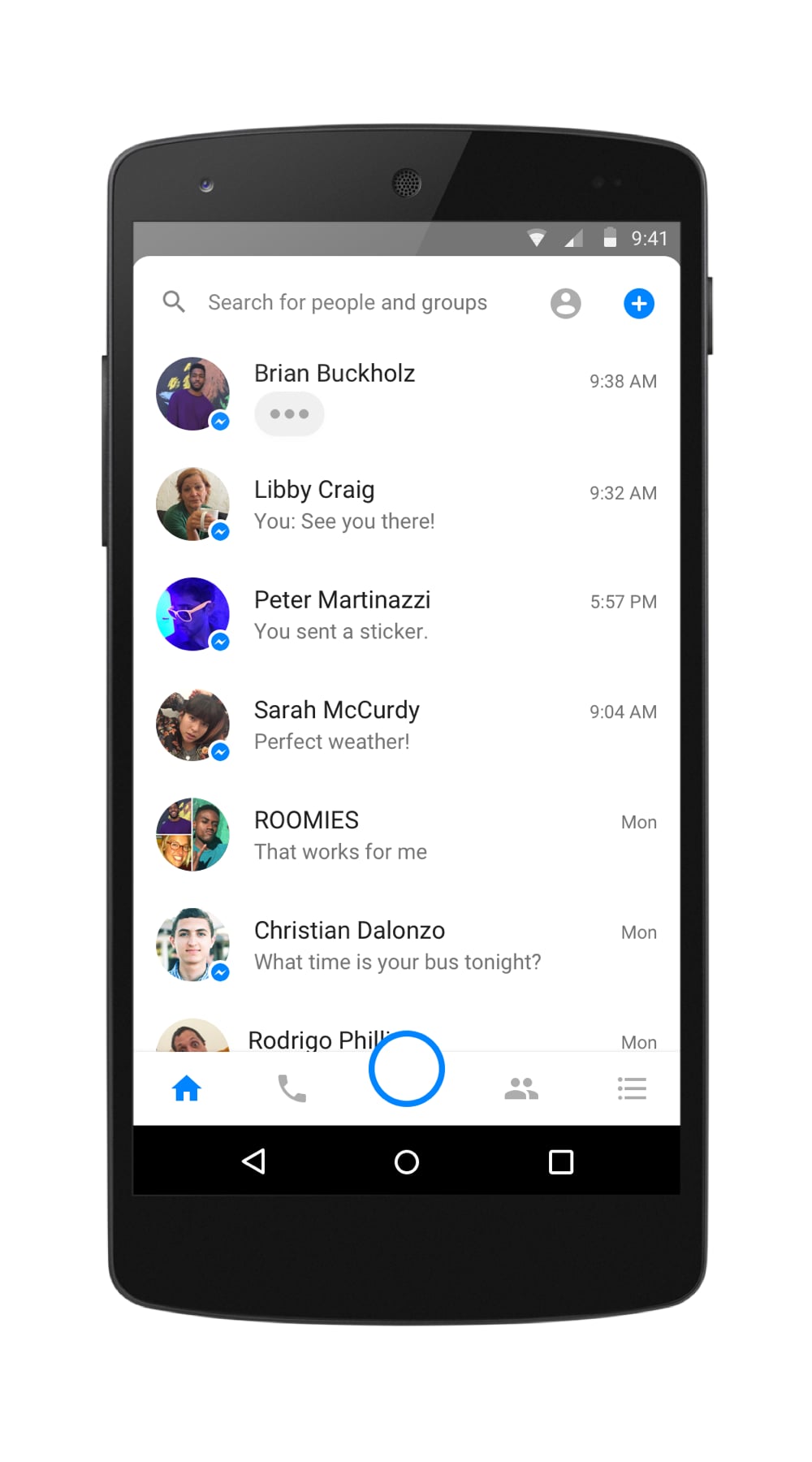Open Peter Martinazzi's chat thread
Screen dimensions: 812x1462
coord(406,615)
